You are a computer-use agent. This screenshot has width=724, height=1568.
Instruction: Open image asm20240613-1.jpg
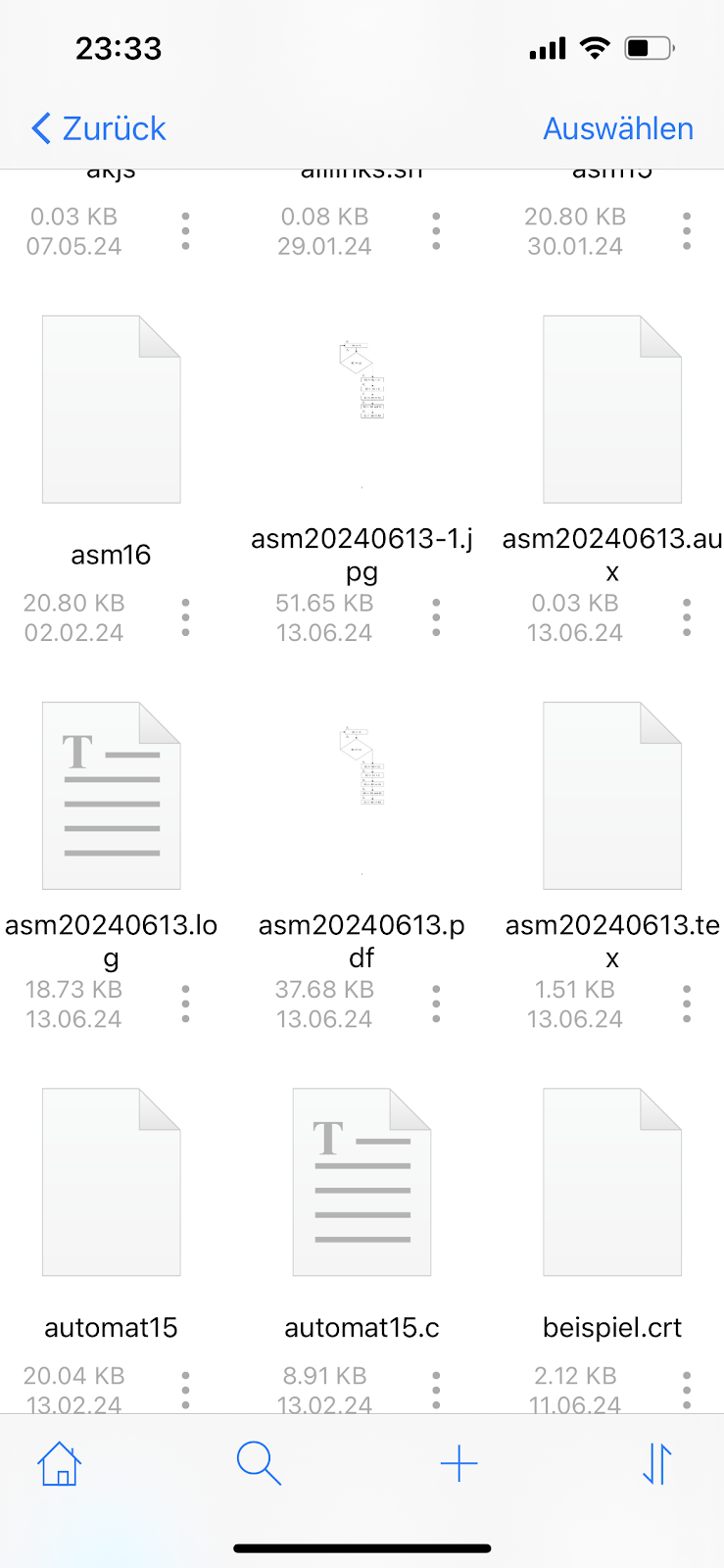point(362,410)
